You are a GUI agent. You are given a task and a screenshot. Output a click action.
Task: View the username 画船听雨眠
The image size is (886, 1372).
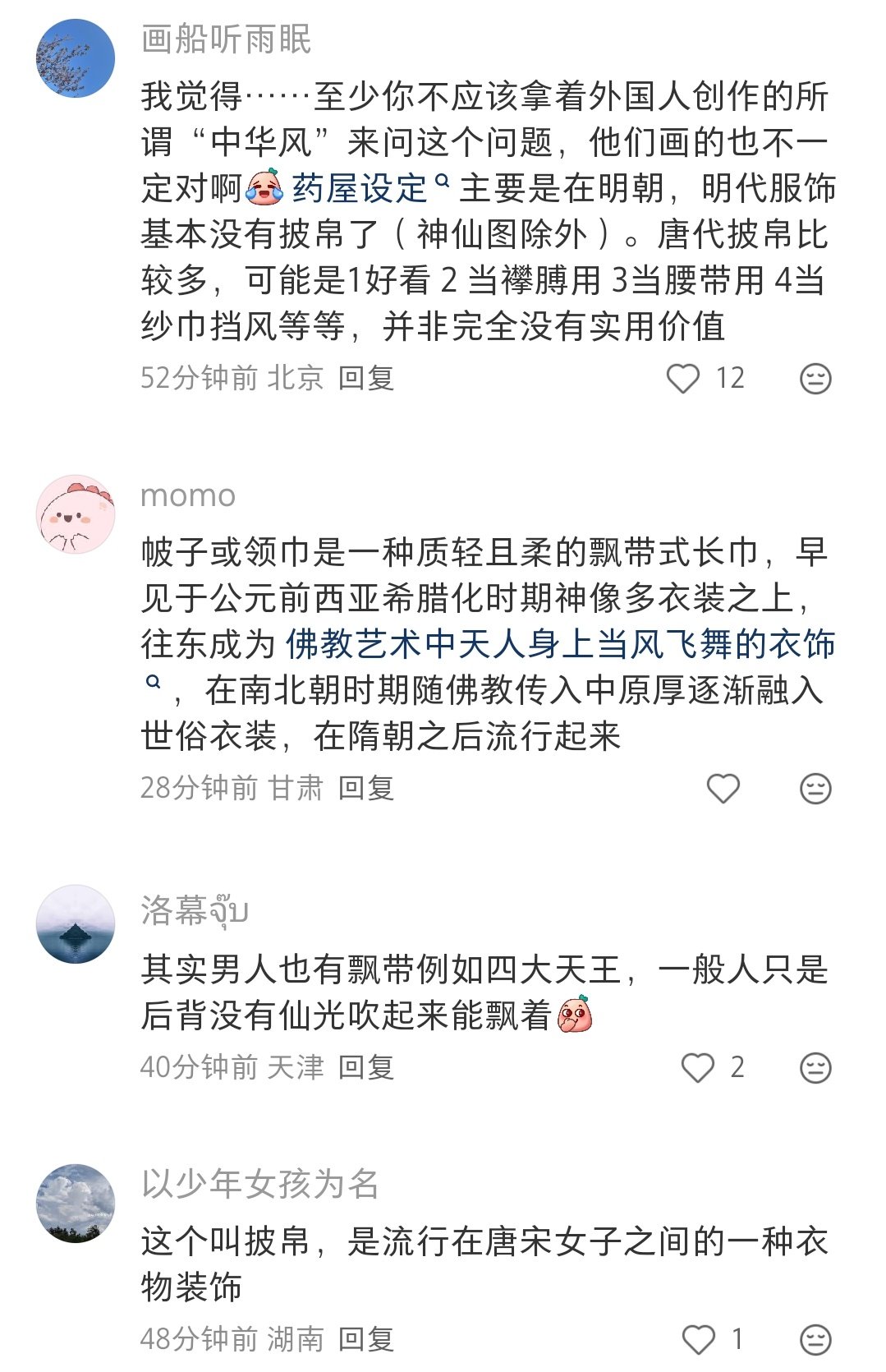coord(226,40)
